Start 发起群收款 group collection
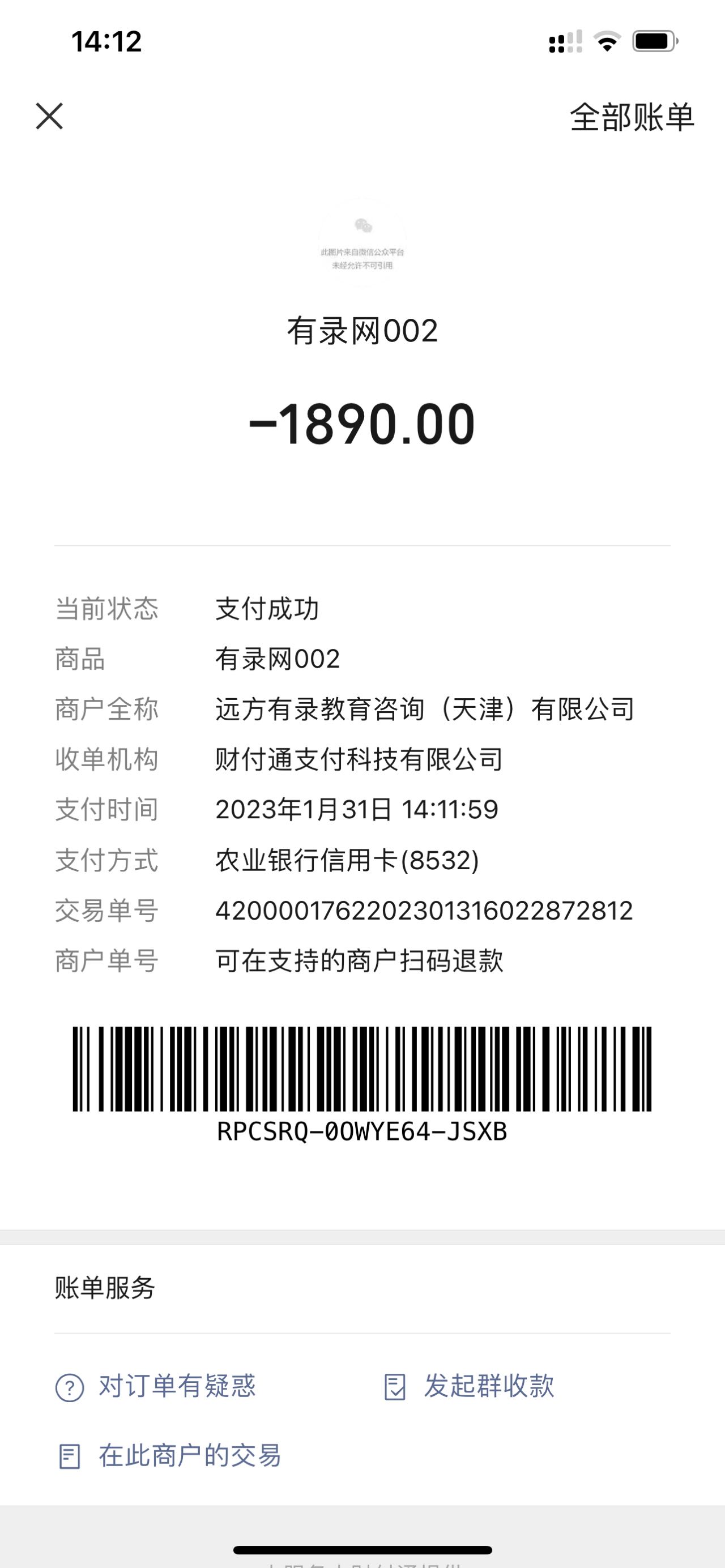This screenshot has width=725, height=1568. 470,1386
